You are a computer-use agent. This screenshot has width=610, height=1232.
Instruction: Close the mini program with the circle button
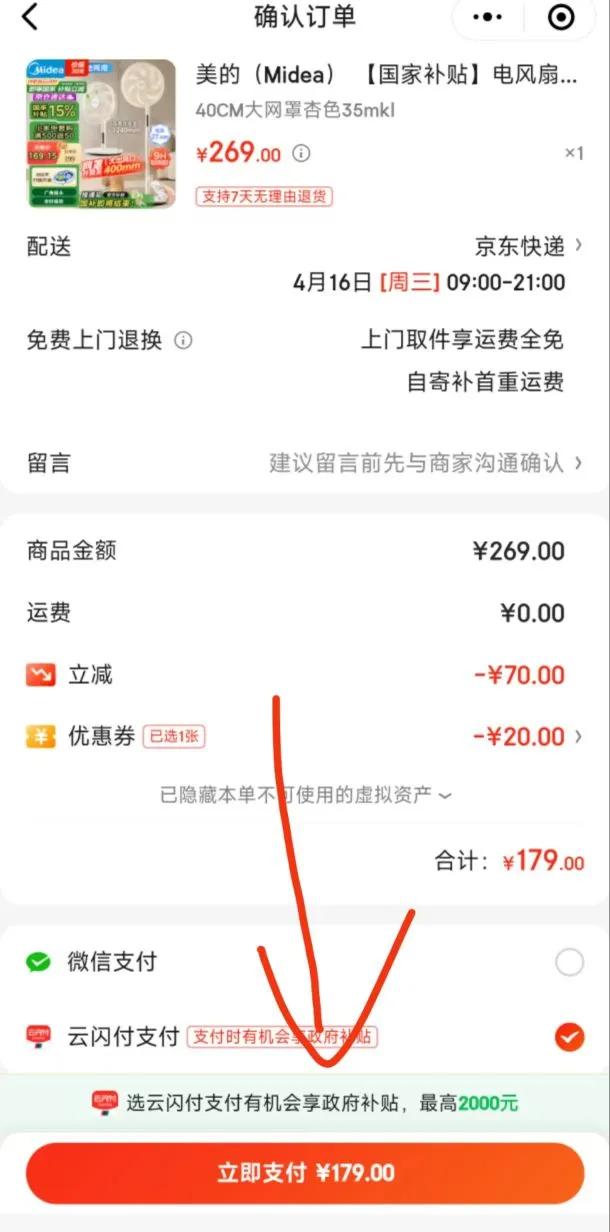[x=561, y=17]
